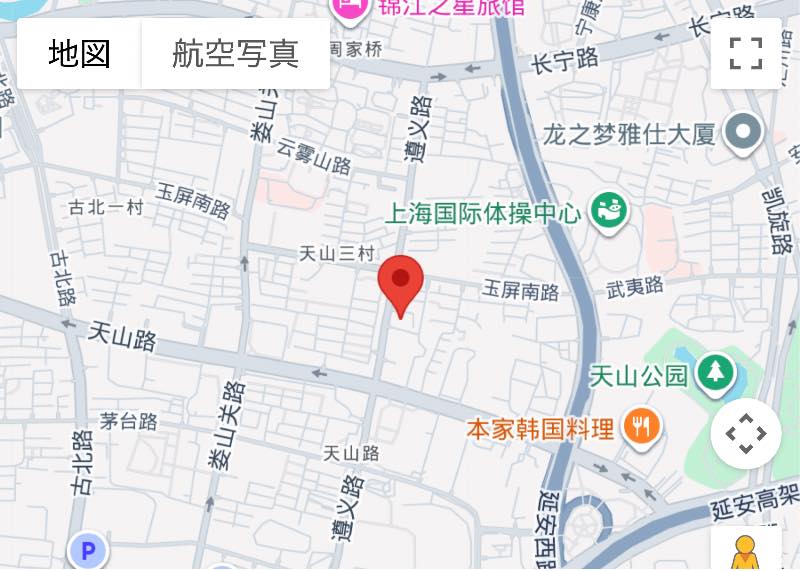Screen dimensions: 800x571
Task: Select the 龙之梦雅仕大厦 marker
Action: point(743,133)
